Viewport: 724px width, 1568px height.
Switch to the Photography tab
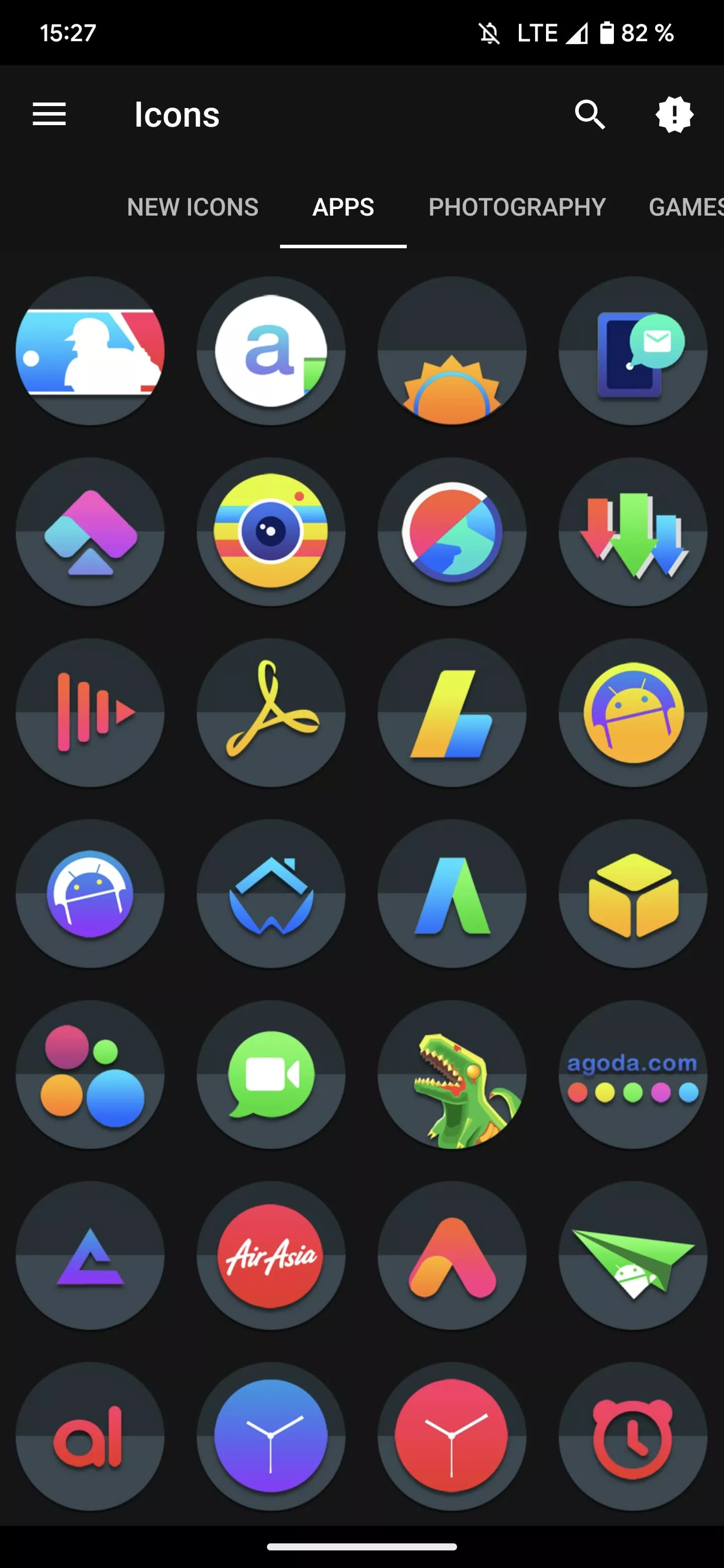(x=517, y=208)
